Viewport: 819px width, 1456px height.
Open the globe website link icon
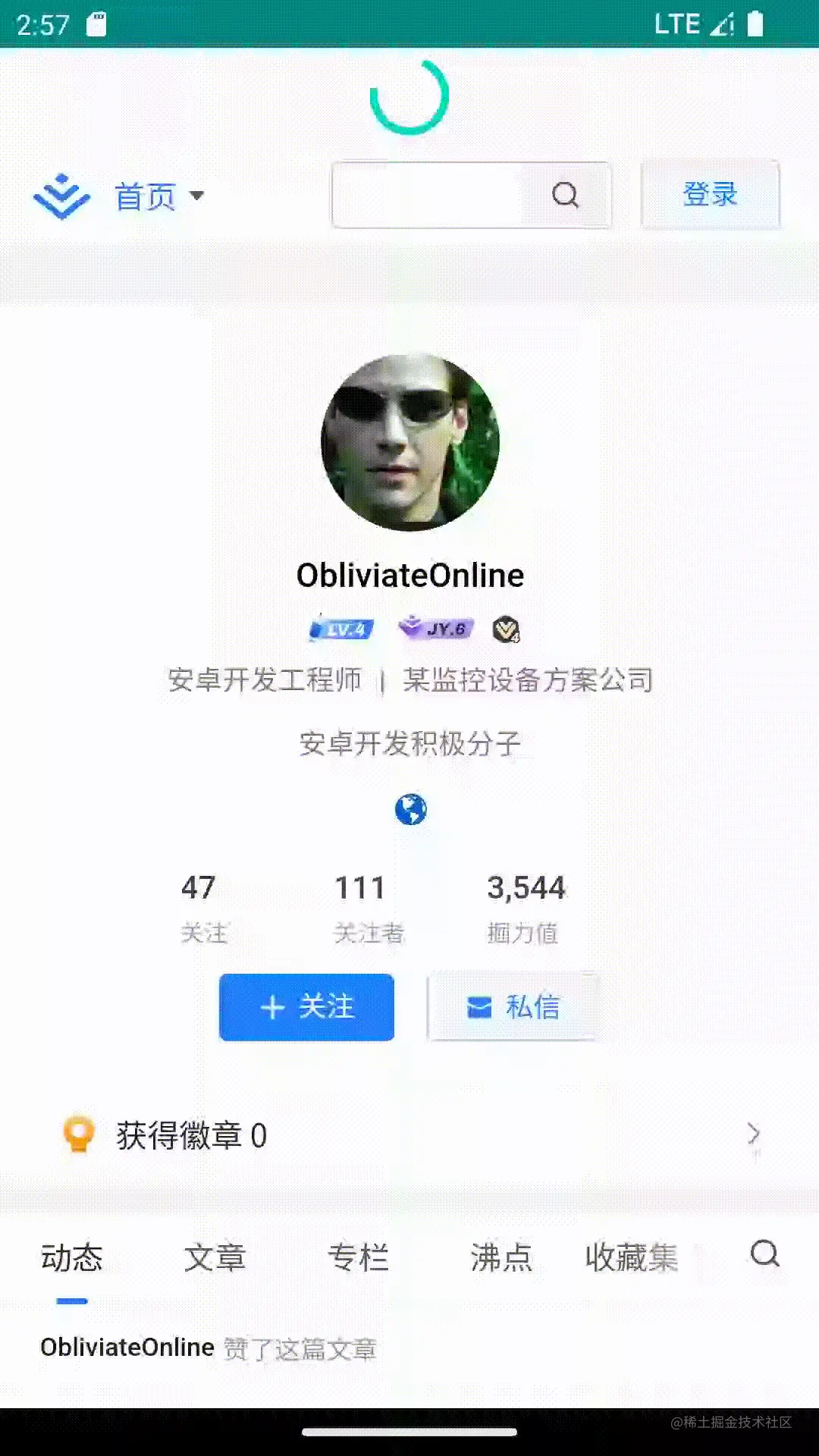pyautogui.click(x=410, y=809)
